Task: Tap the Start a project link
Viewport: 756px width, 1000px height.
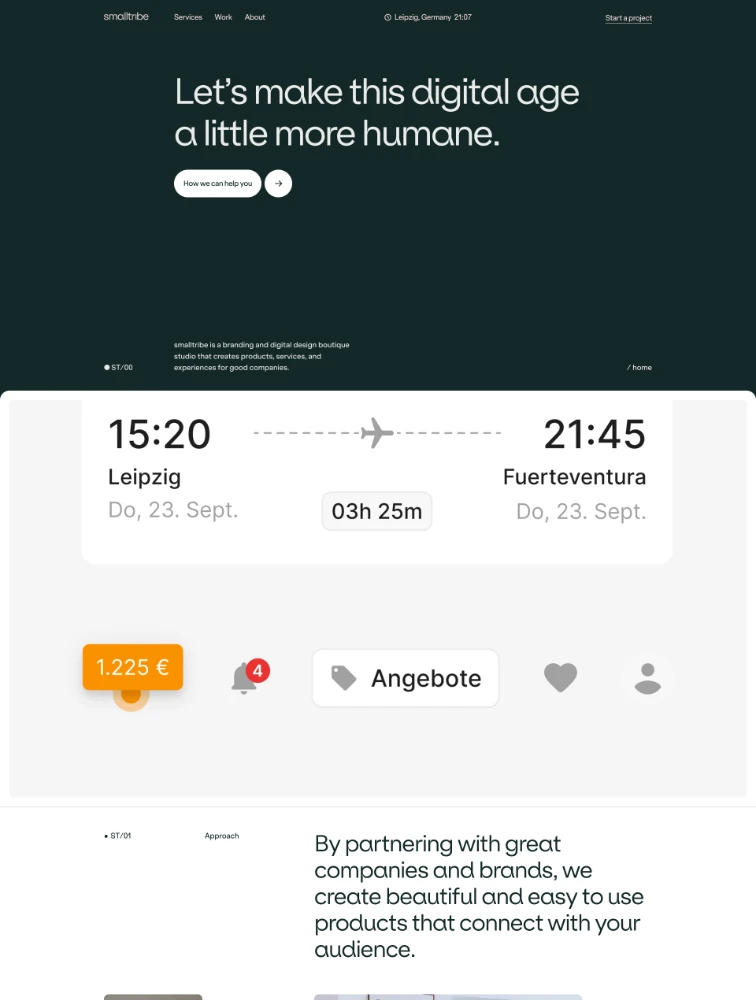Action: click(628, 18)
